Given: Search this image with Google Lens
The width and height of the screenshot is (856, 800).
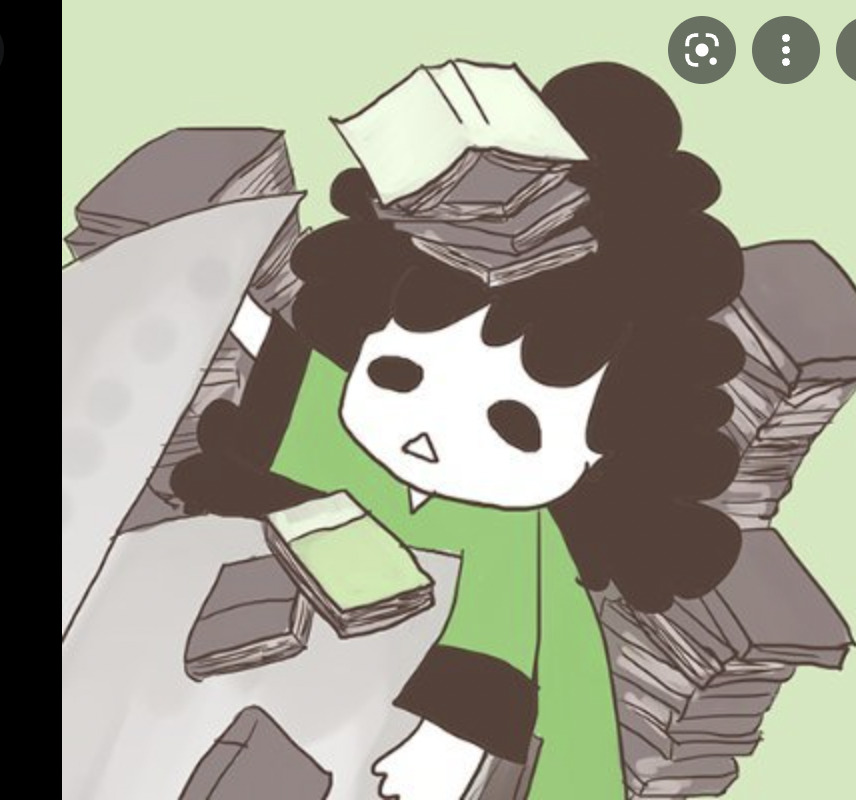Looking at the screenshot, I should [701, 50].
